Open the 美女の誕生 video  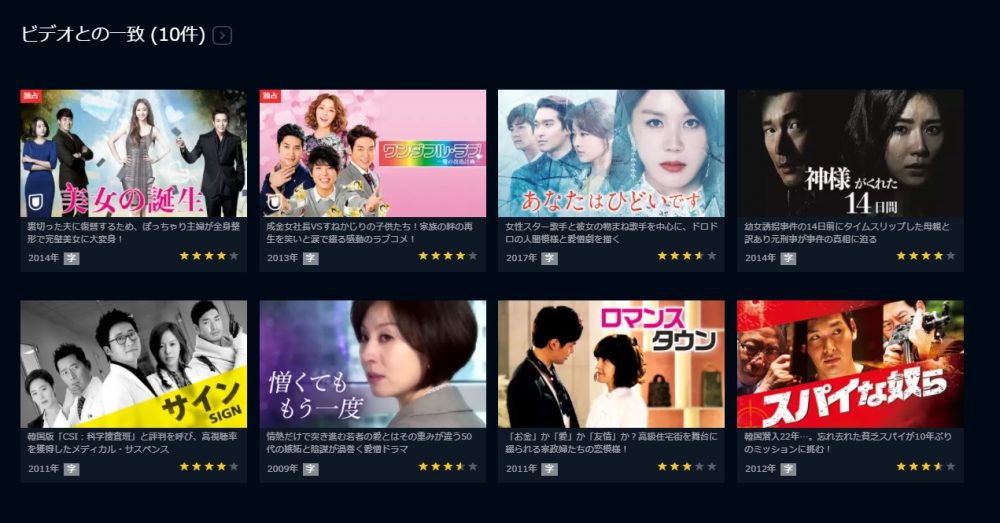(133, 153)
